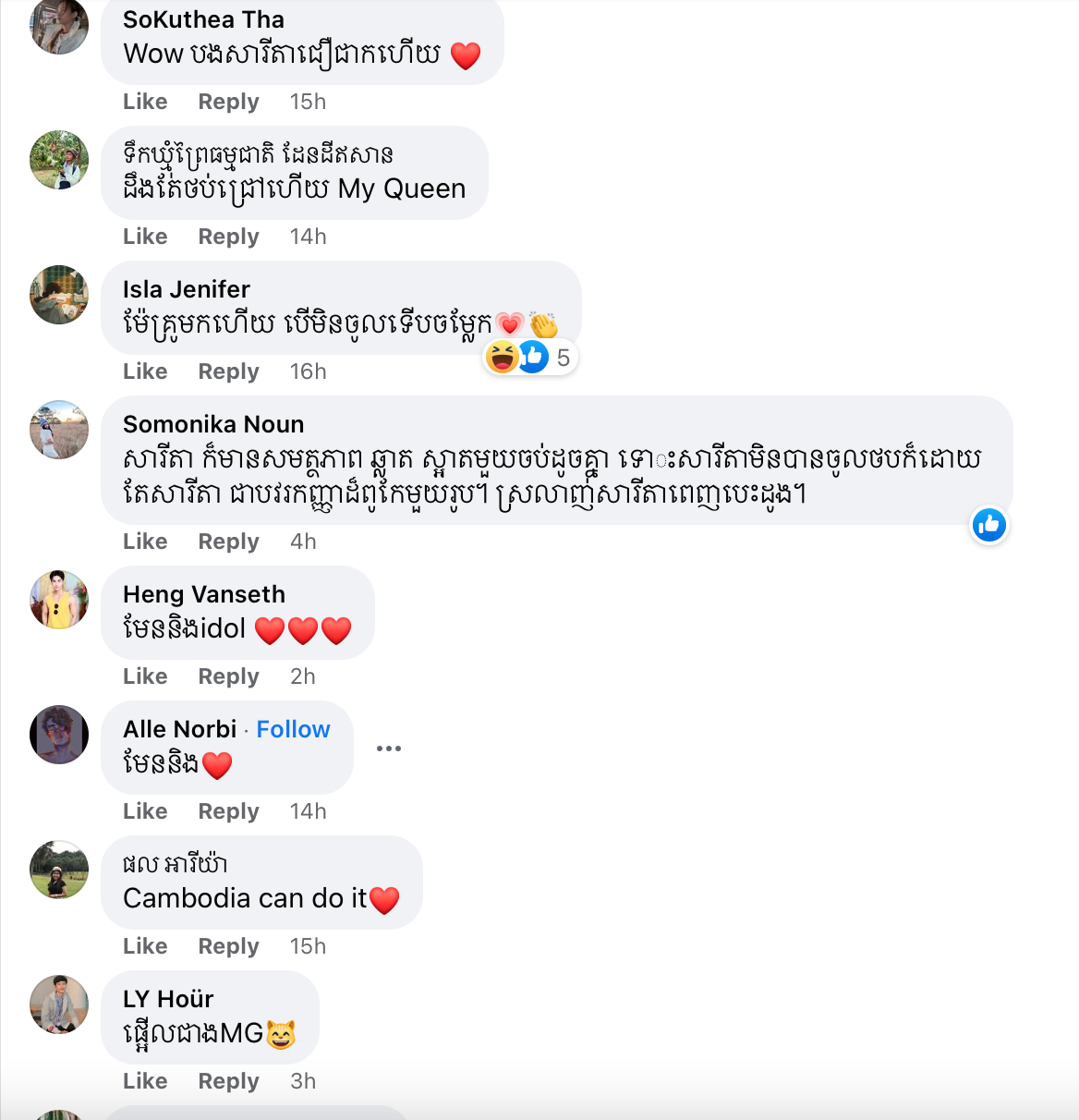Open Somonika Noun's profile
1079x1120 pixels.
[x=212, y=424]
